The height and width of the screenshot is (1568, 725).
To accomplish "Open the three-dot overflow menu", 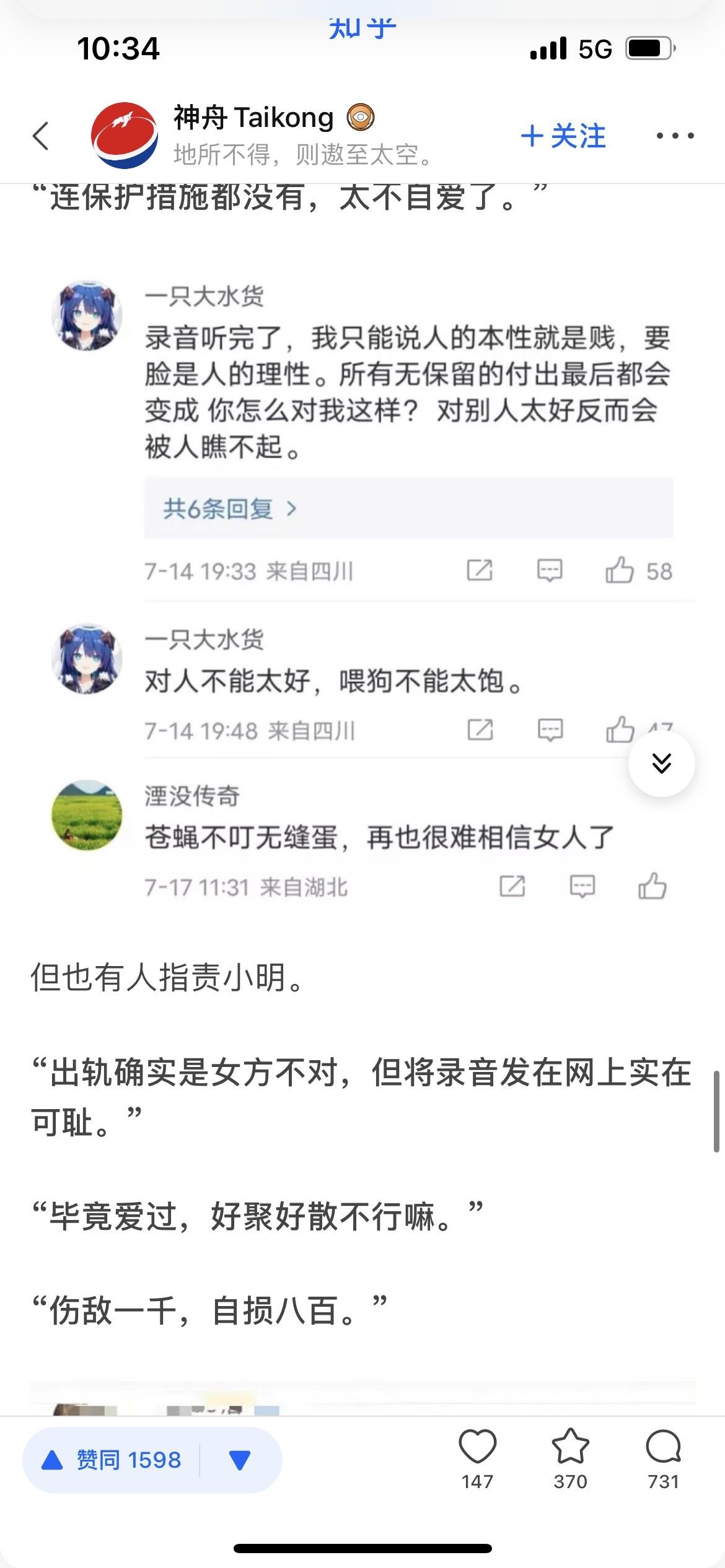I will coord(675,136).
